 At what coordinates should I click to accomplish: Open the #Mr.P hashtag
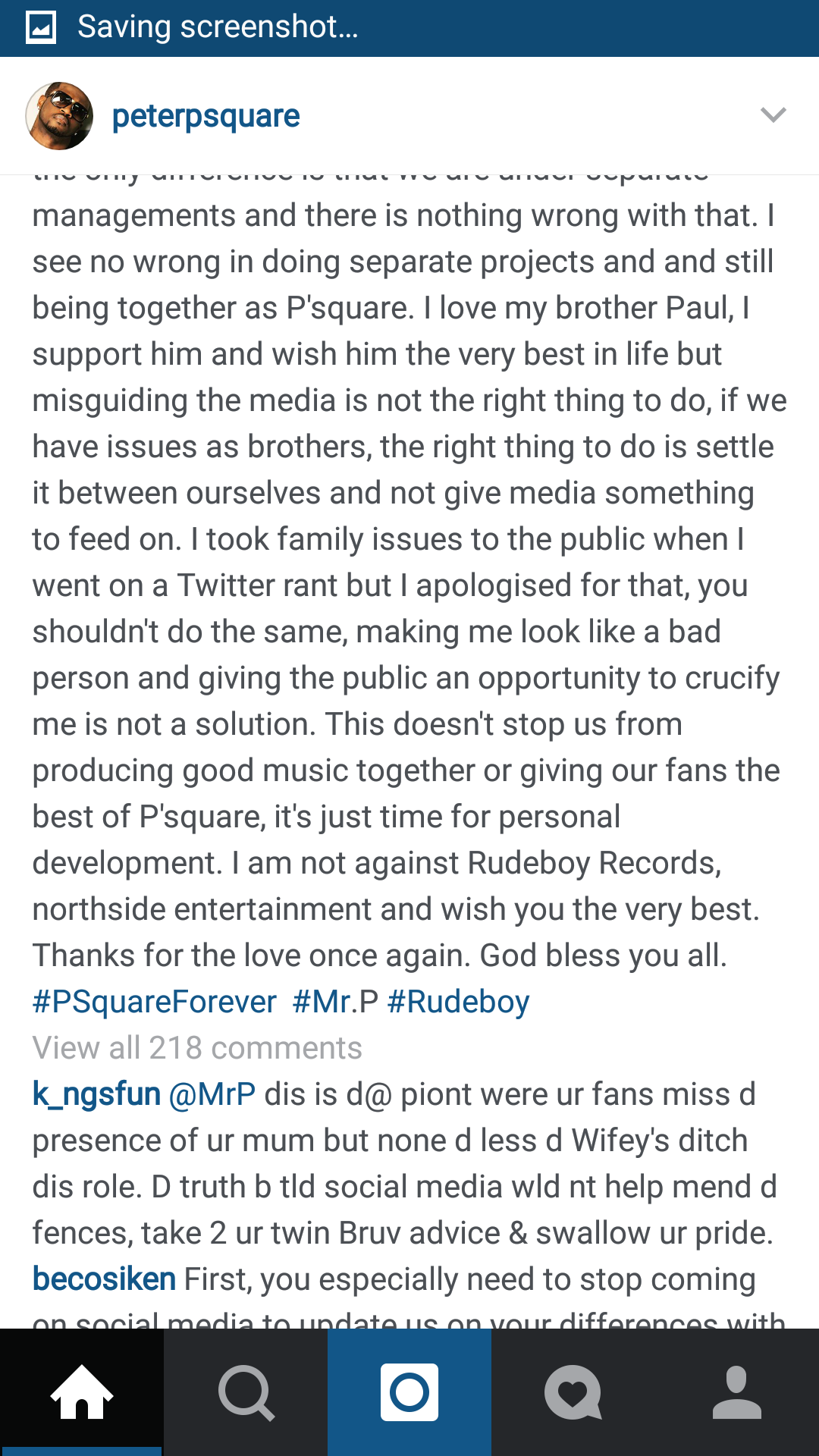(335, 1002)
